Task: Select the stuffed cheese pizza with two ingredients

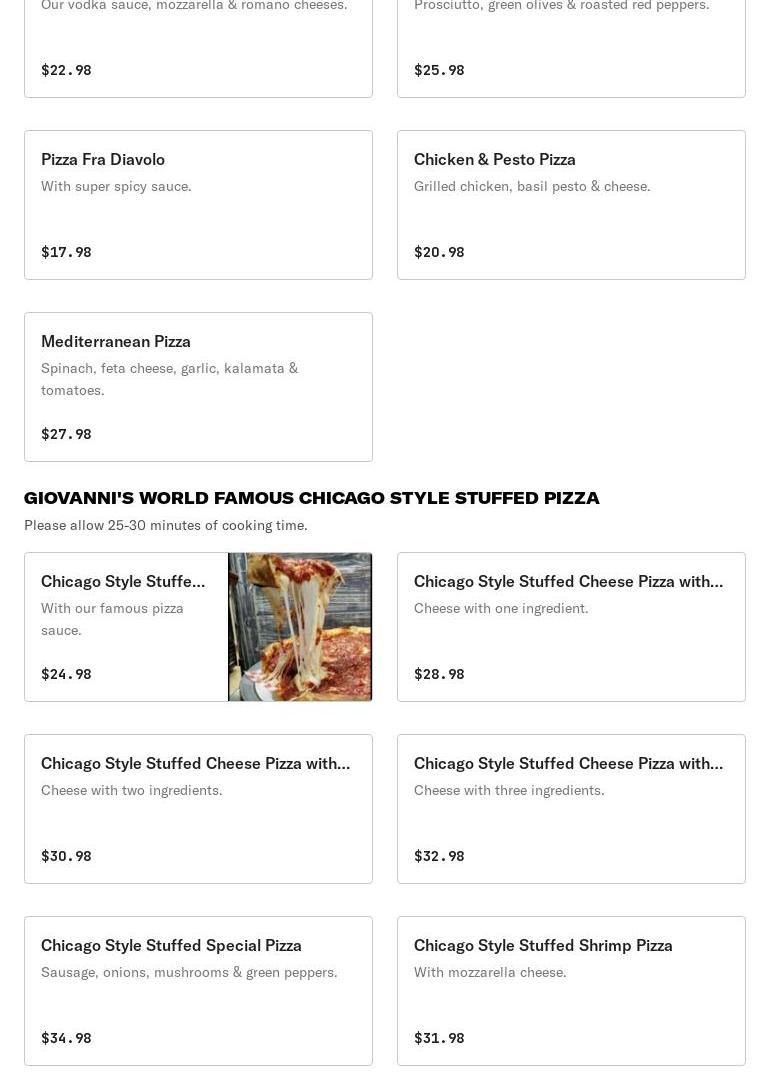Action: point(198,809)
